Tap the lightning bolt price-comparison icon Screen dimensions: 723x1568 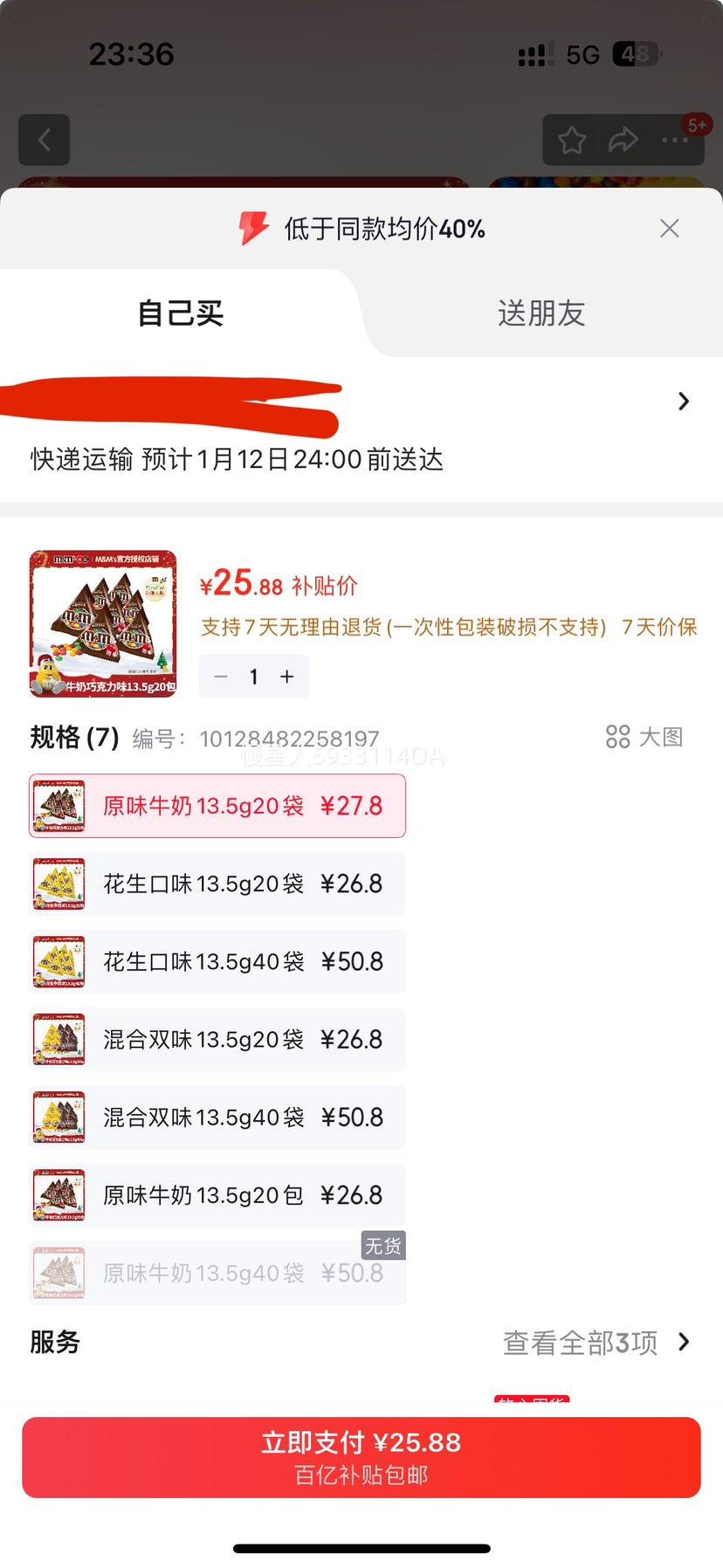(x=253, y=228)
